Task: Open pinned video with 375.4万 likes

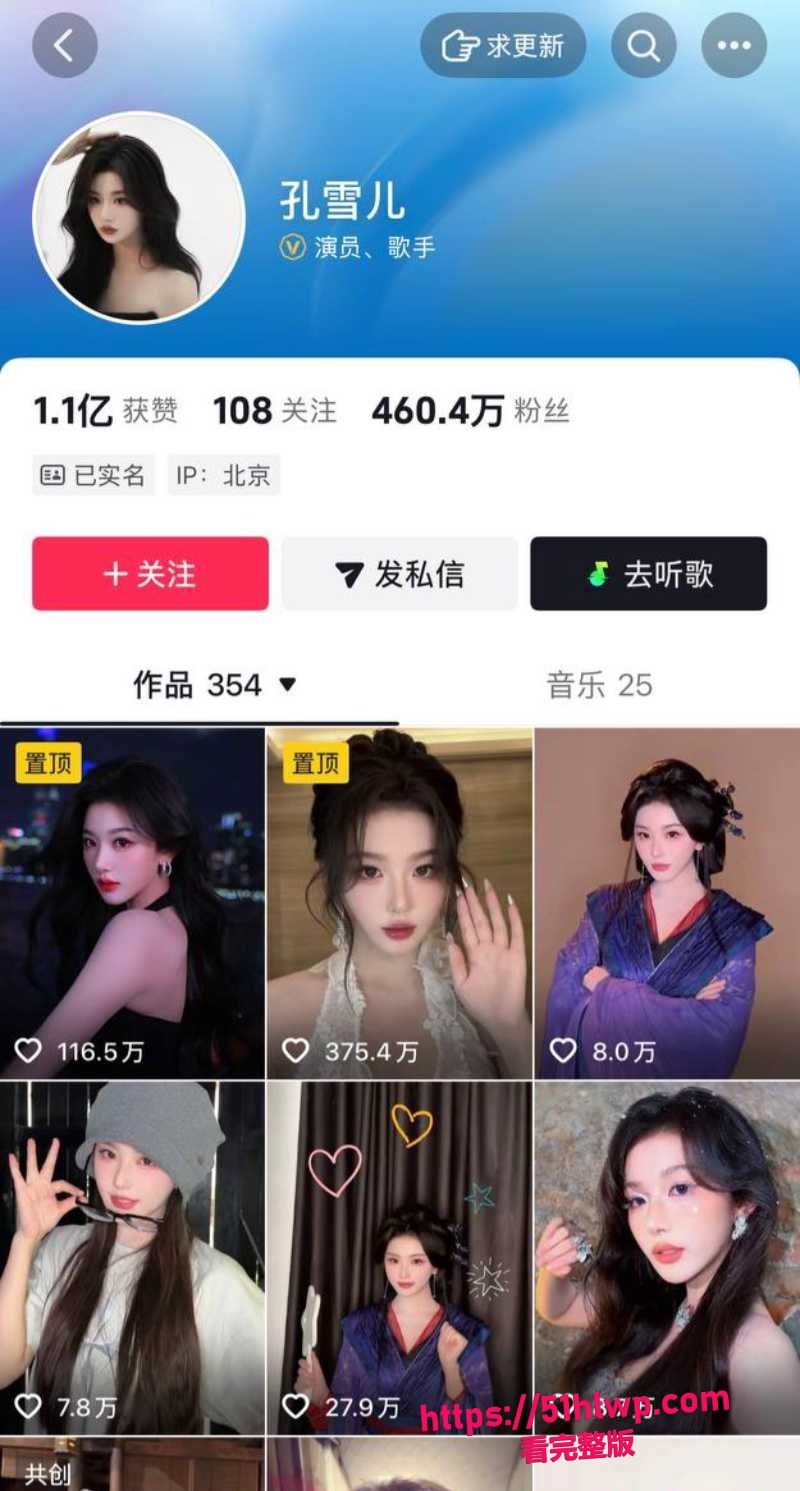Action: 399,903
